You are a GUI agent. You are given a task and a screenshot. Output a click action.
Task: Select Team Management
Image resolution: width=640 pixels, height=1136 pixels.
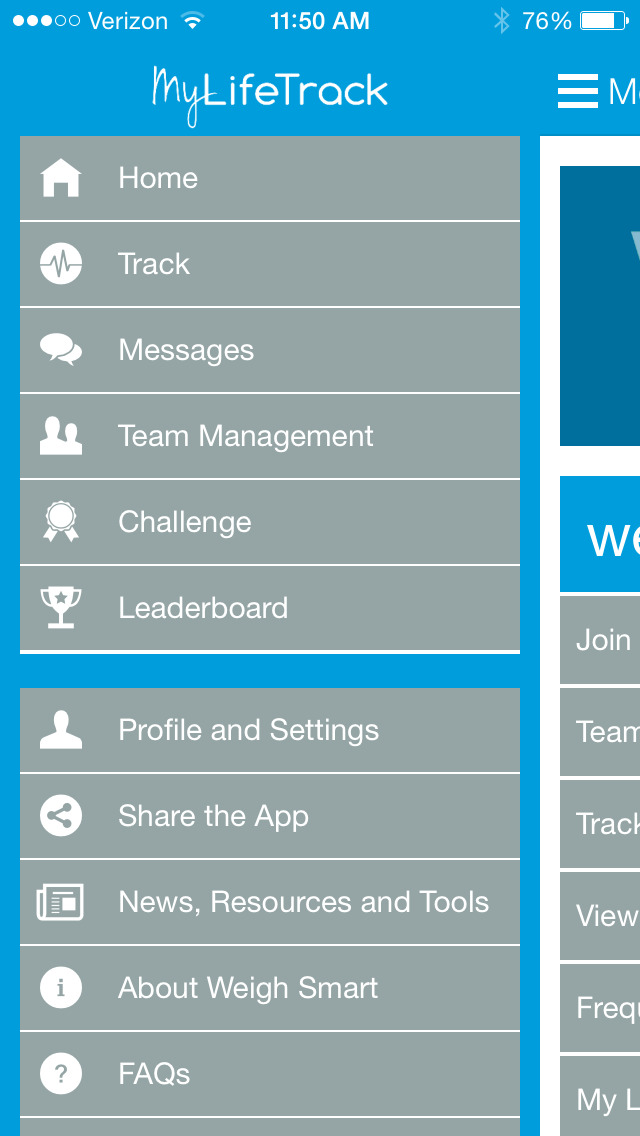270,437
